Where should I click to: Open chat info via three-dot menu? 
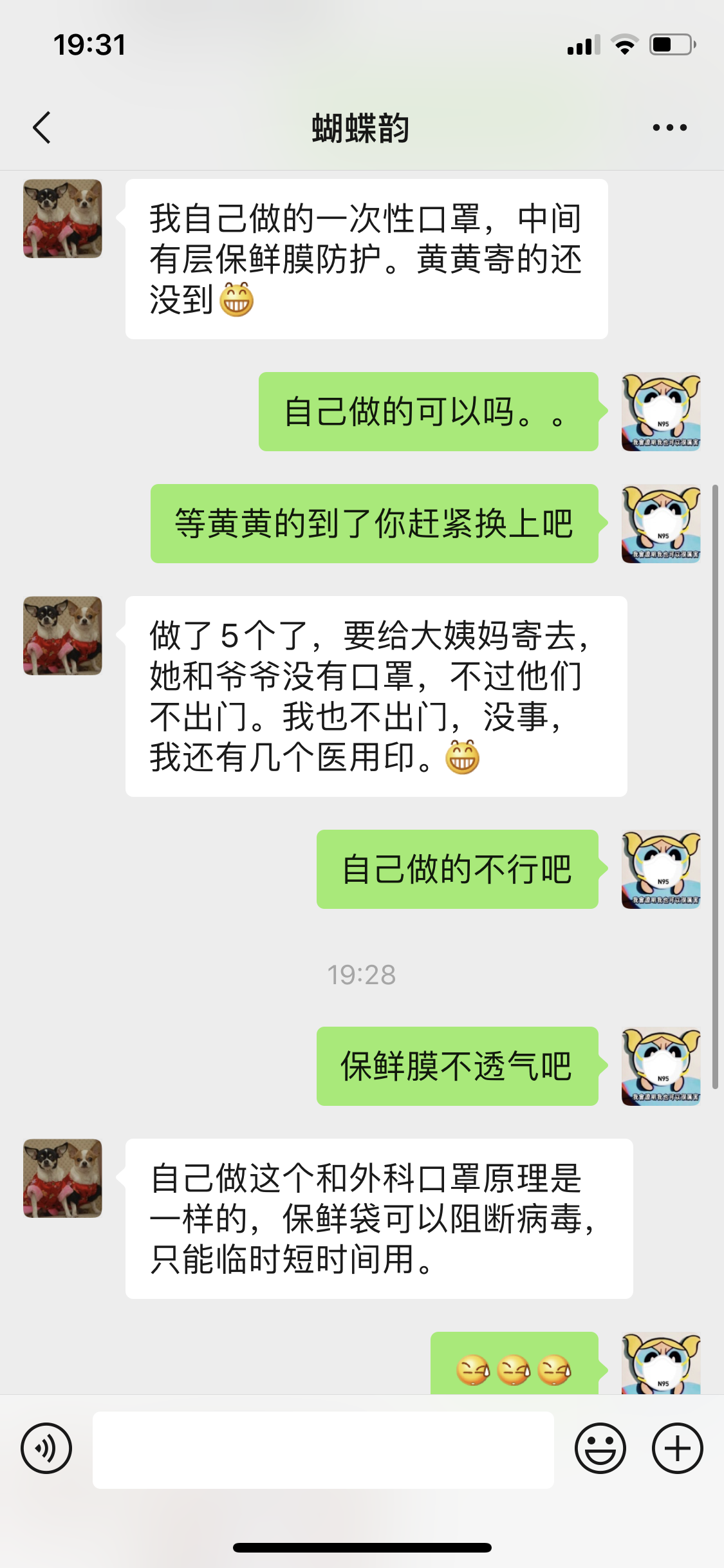click(x=669, y=127)
